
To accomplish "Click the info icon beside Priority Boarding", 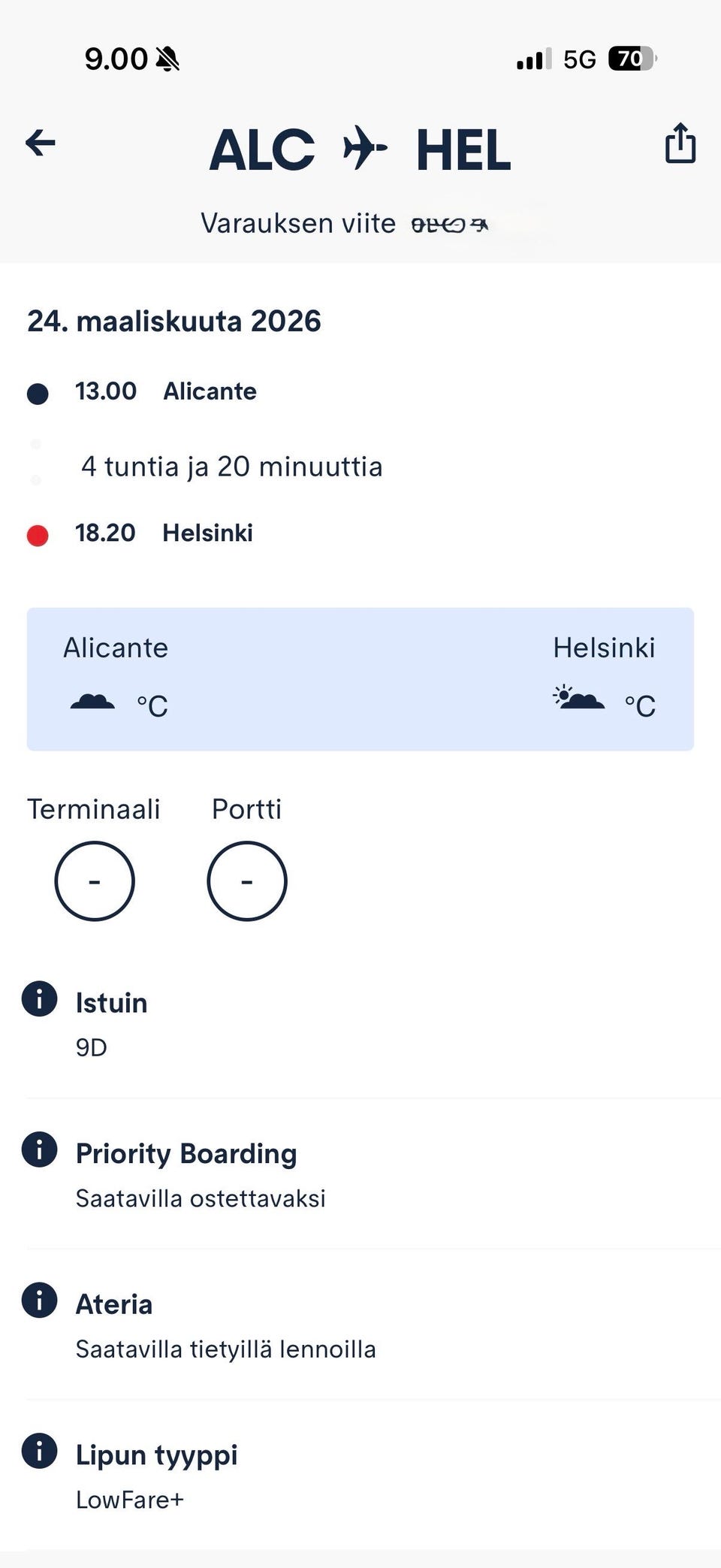I will click(x=40, y=1150).
